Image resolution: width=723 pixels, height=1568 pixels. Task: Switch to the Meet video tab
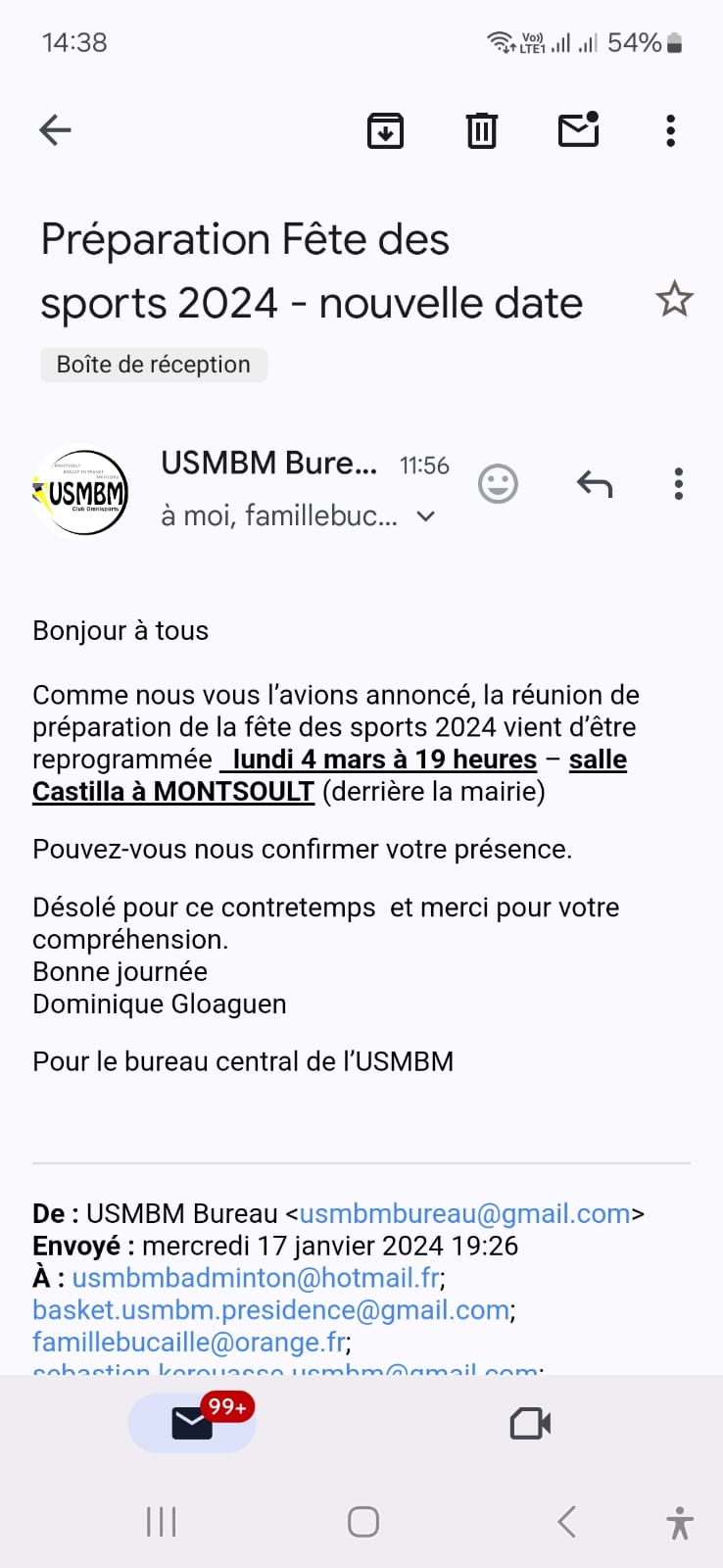point(530,1423)
